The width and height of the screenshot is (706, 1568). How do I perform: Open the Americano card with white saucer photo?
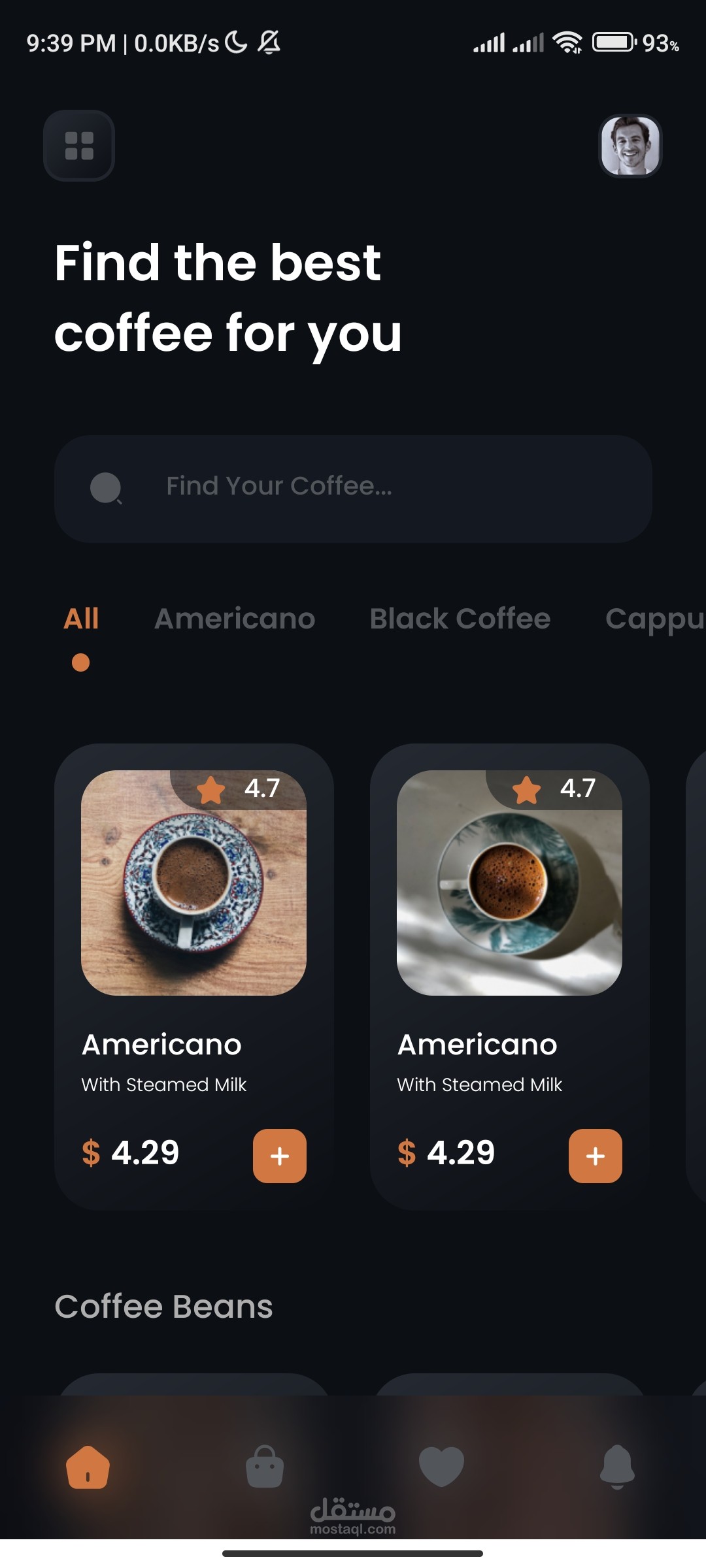509,915
